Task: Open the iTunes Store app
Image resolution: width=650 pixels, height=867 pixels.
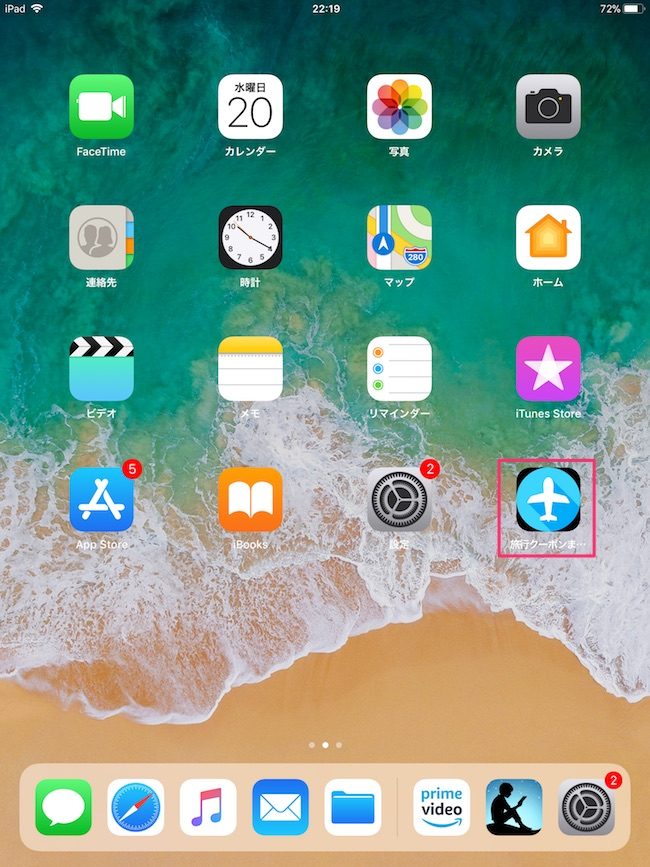Action: click(x=548, y=368)
